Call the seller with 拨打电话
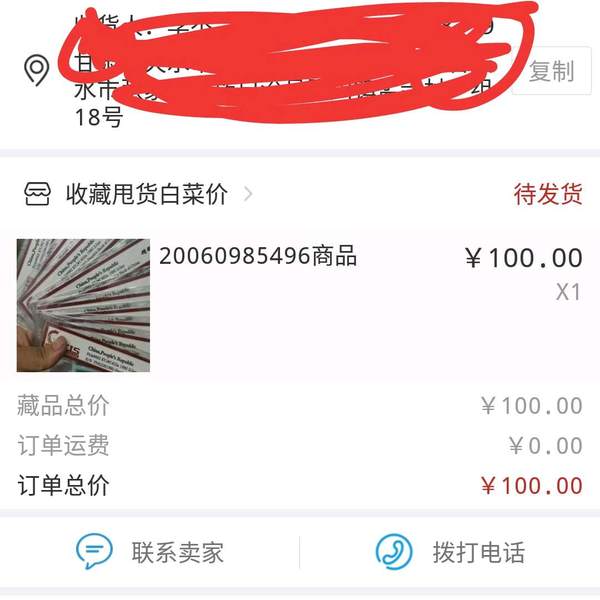 [451, 552]
